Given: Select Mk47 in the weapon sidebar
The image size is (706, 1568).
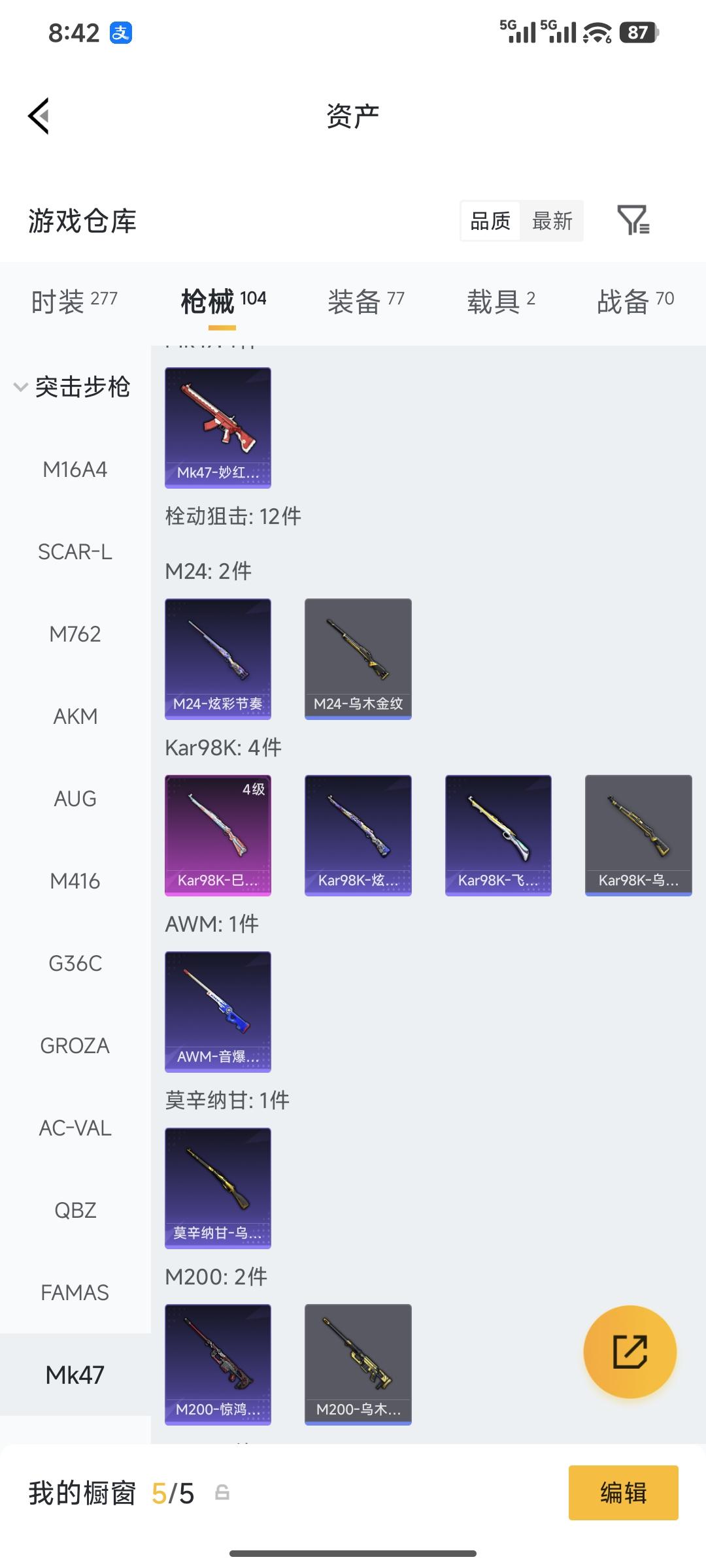Looking at the screenshot, I should (74, 1374).
